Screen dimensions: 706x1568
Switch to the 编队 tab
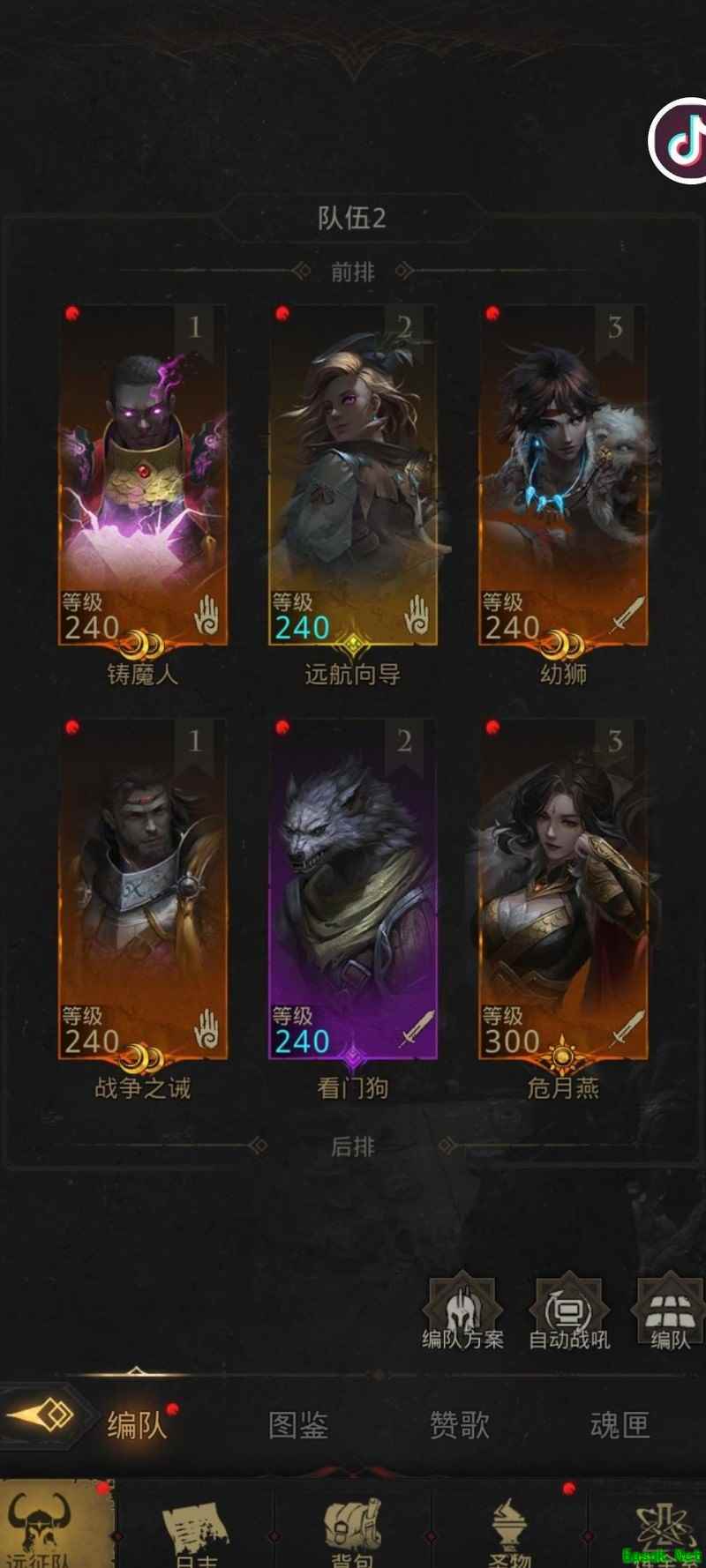click(137, 1424)
